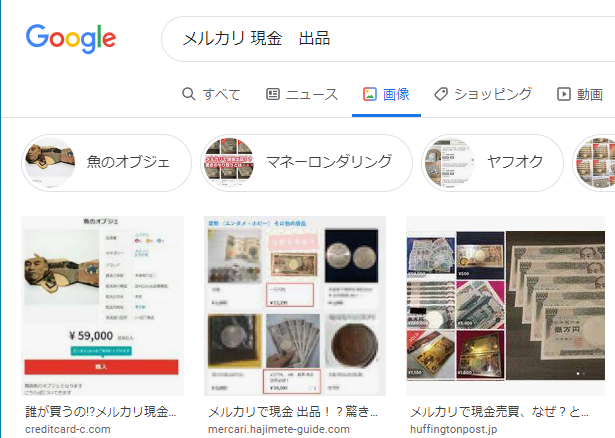
Task: Switch to the すべて tab
Action: pyautogui.click(x=211, y=94)
